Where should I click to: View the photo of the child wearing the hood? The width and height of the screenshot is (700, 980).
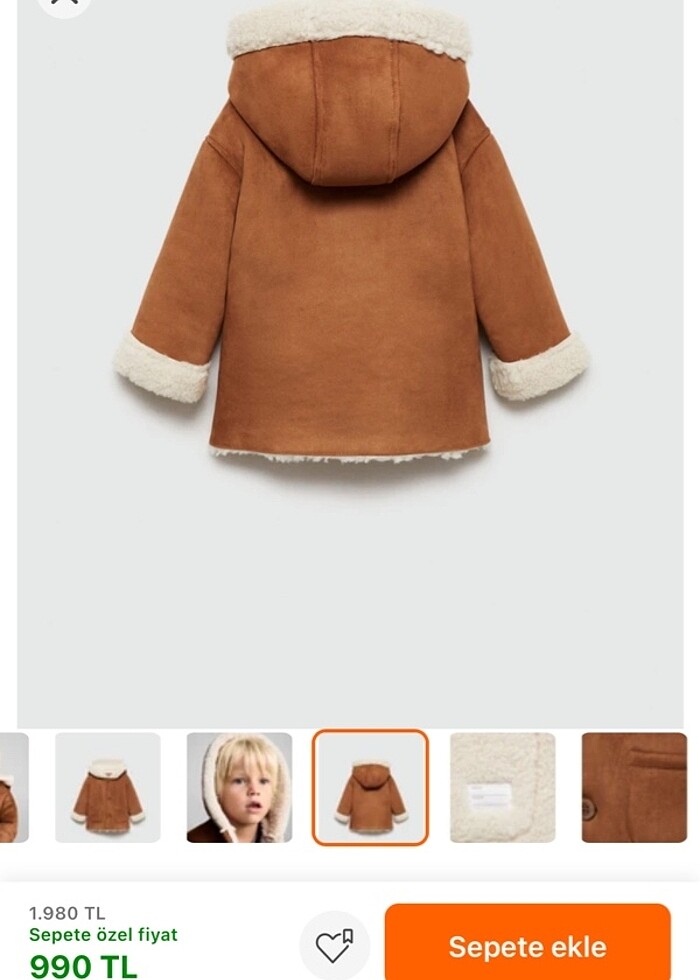239,787
